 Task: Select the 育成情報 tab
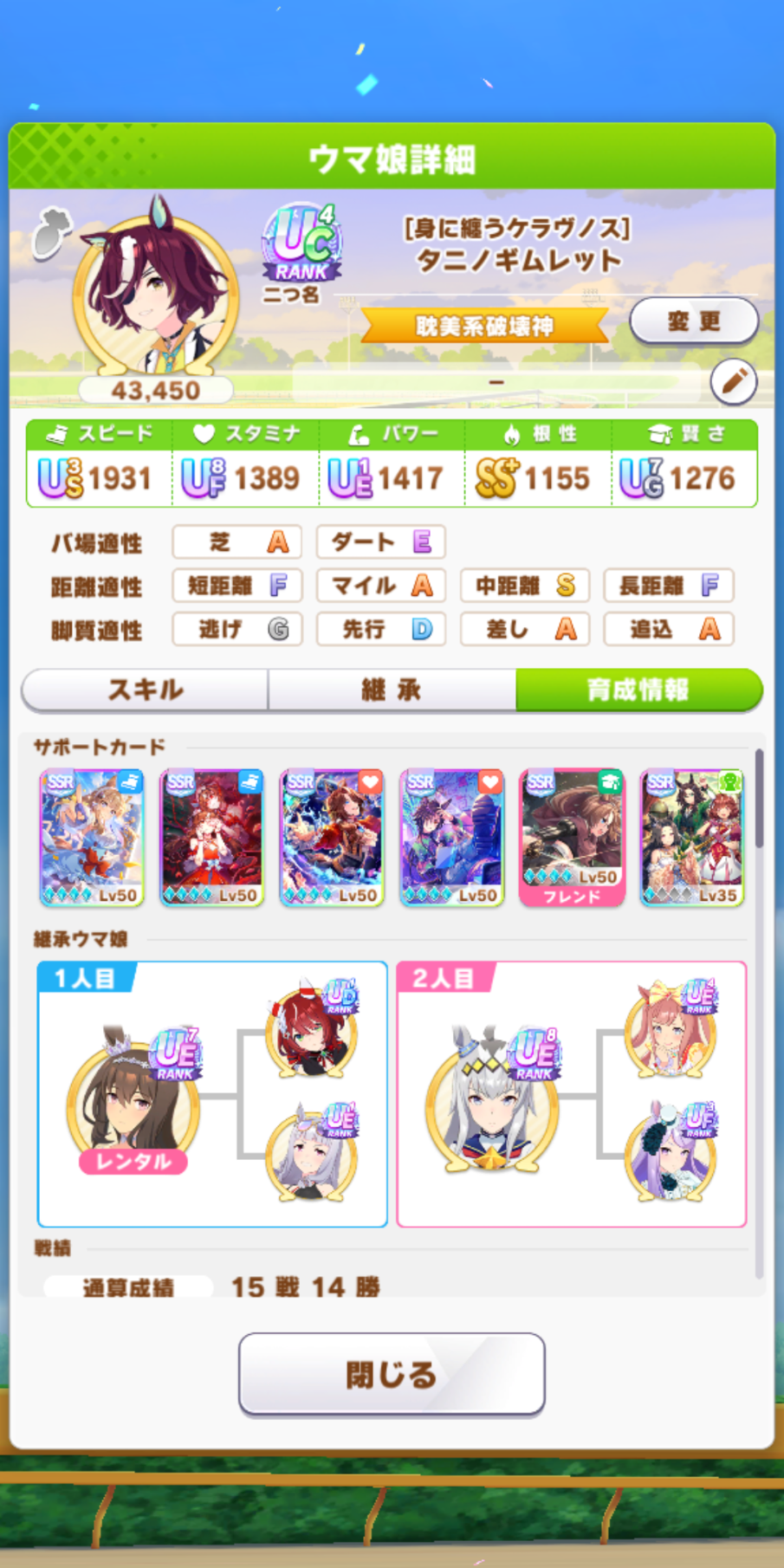[x=639, y=690]
